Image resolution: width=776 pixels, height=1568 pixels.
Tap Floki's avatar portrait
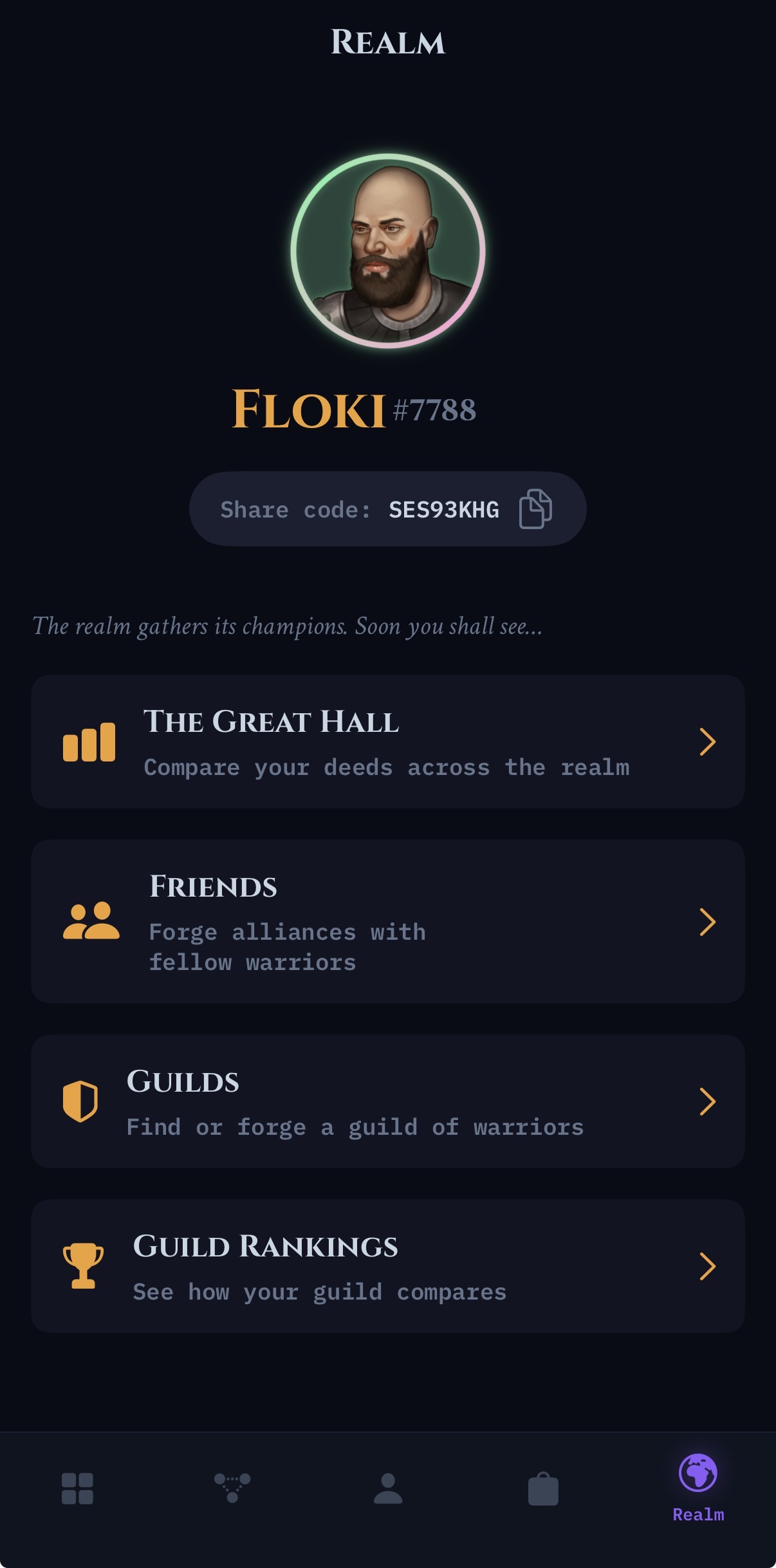[388, 251]
